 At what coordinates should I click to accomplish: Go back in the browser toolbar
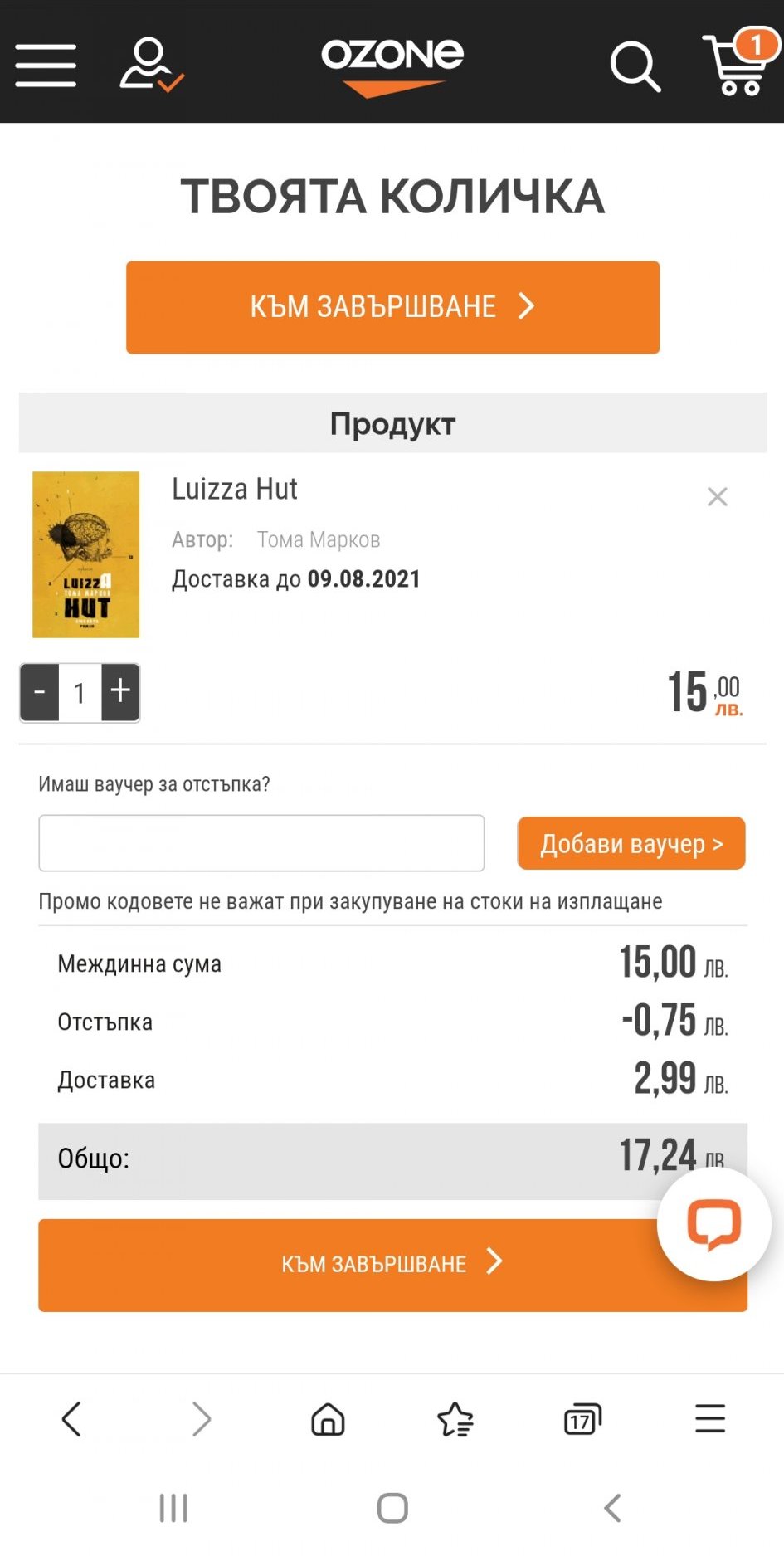(72, 1419)
